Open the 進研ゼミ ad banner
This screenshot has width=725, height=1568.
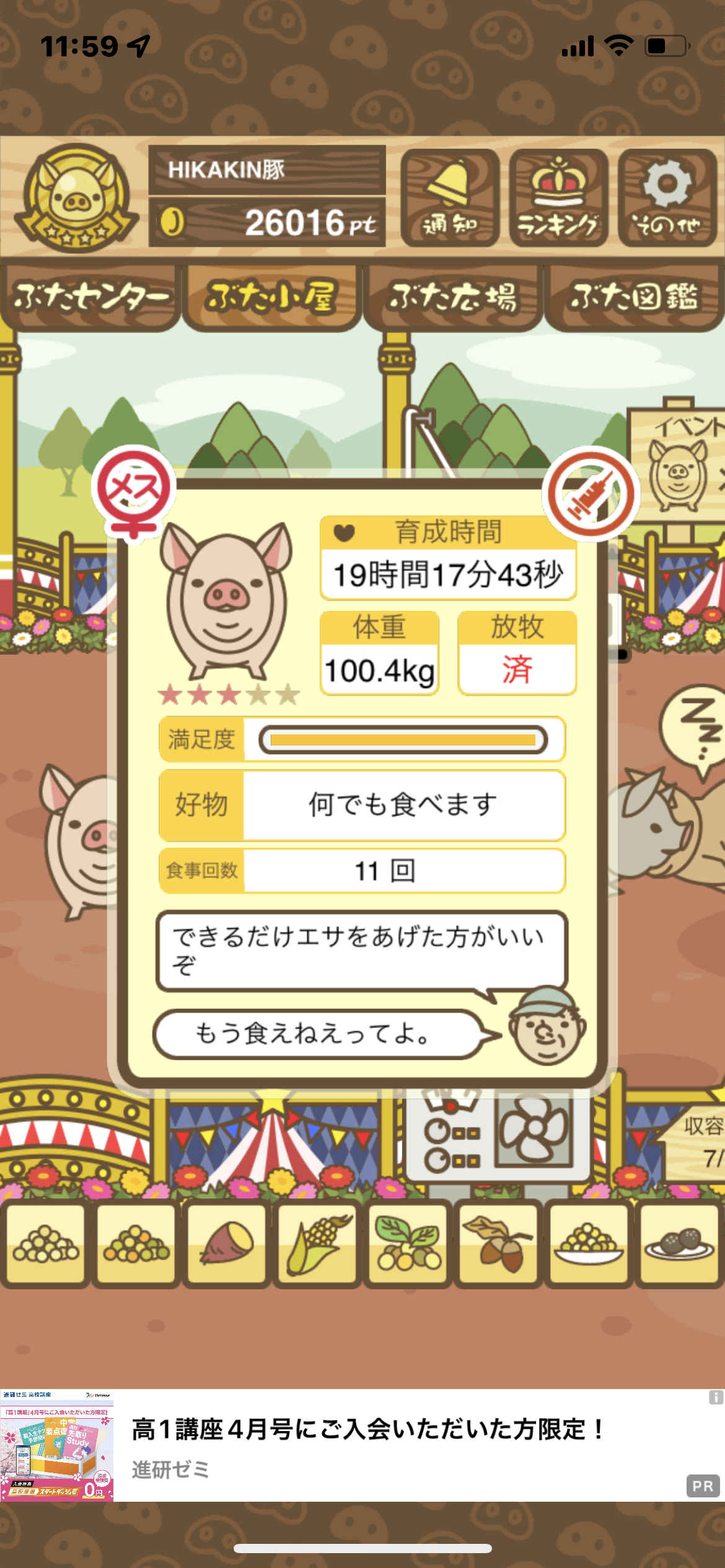coord(362,1445)
